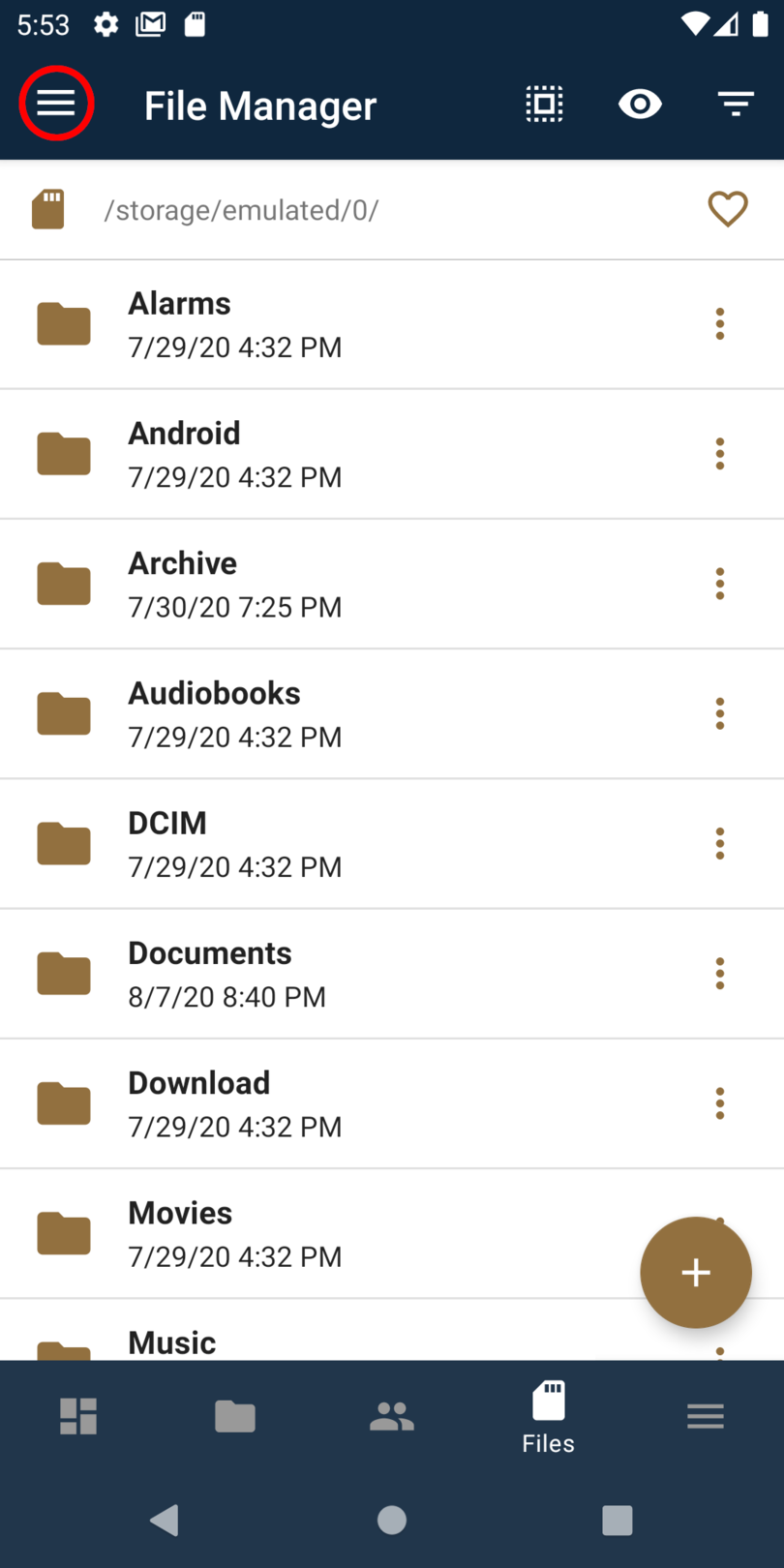Open the shared users icon in bottom bar
The width and height of the screenshot is (784, 1568).
(391, 1415)
